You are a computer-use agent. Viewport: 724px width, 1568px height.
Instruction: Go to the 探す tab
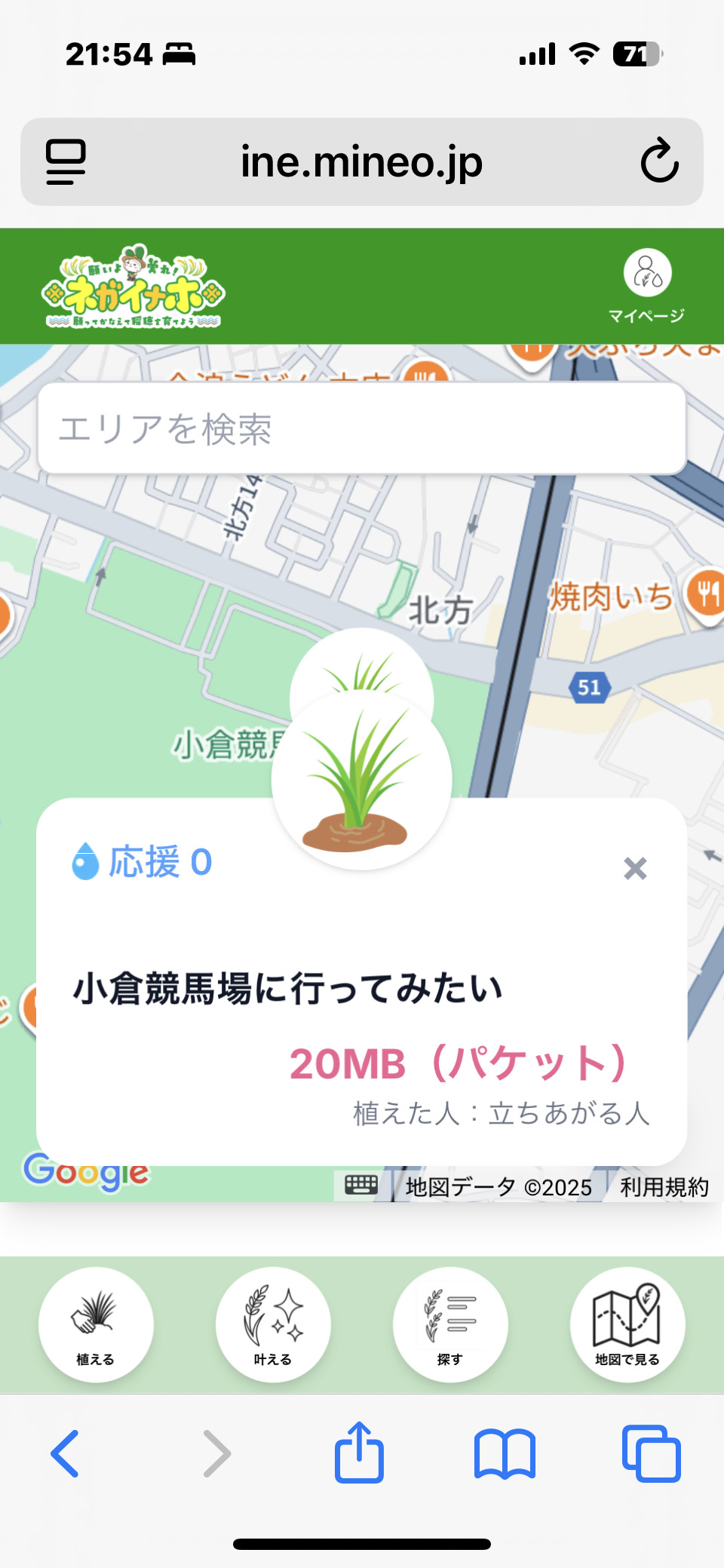450,1324
